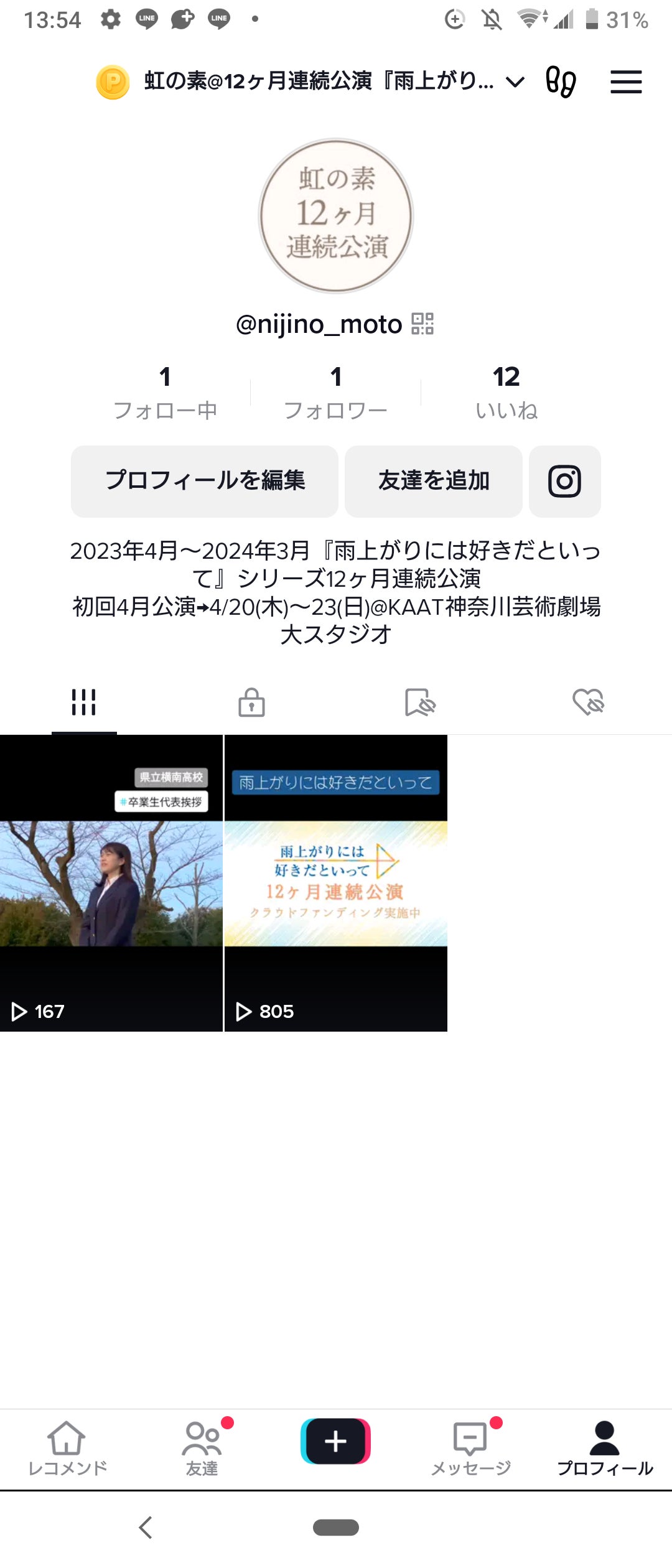Switch to the saved bookmarks tab
The width and height of the screenshot is (672, 1568).
(420, 702)
